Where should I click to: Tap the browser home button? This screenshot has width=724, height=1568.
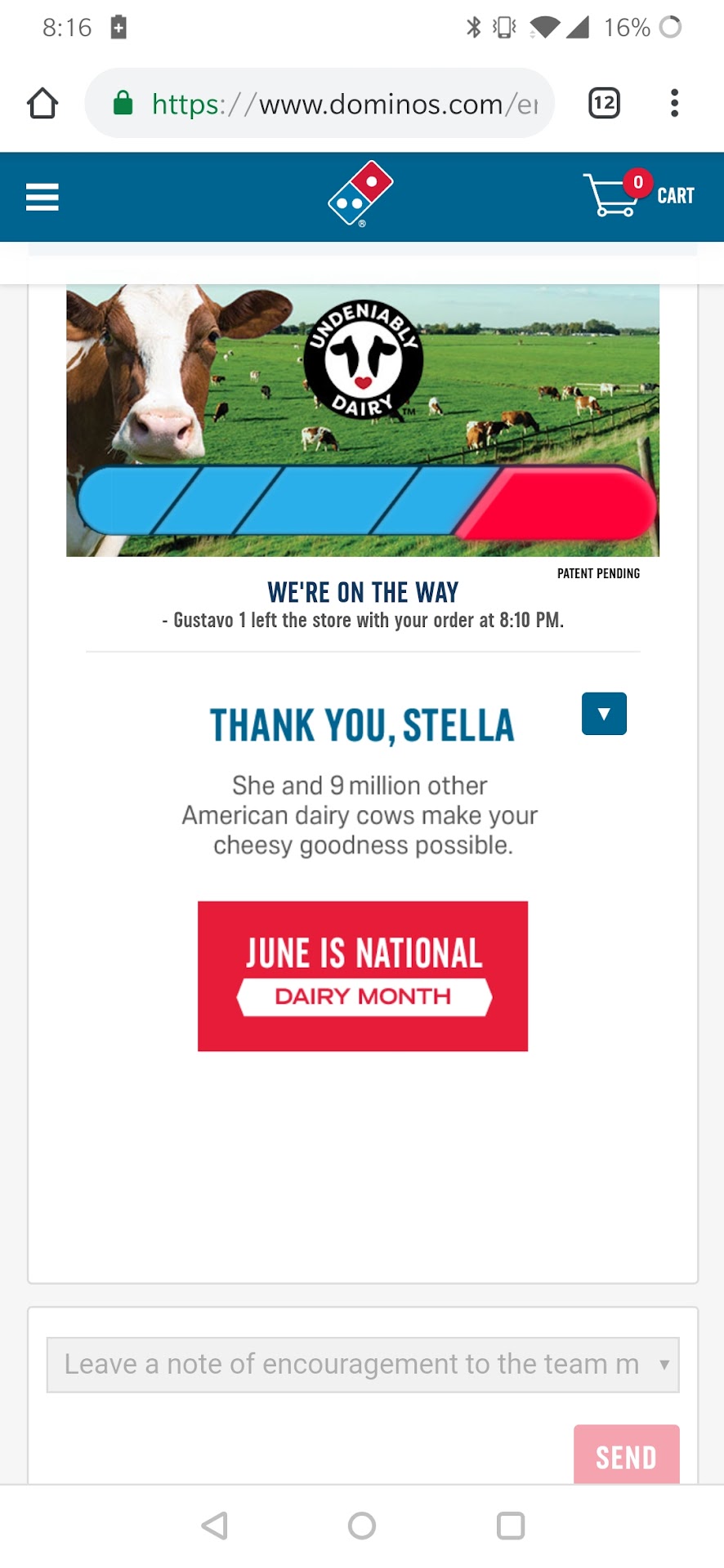(x=42, y=104)
